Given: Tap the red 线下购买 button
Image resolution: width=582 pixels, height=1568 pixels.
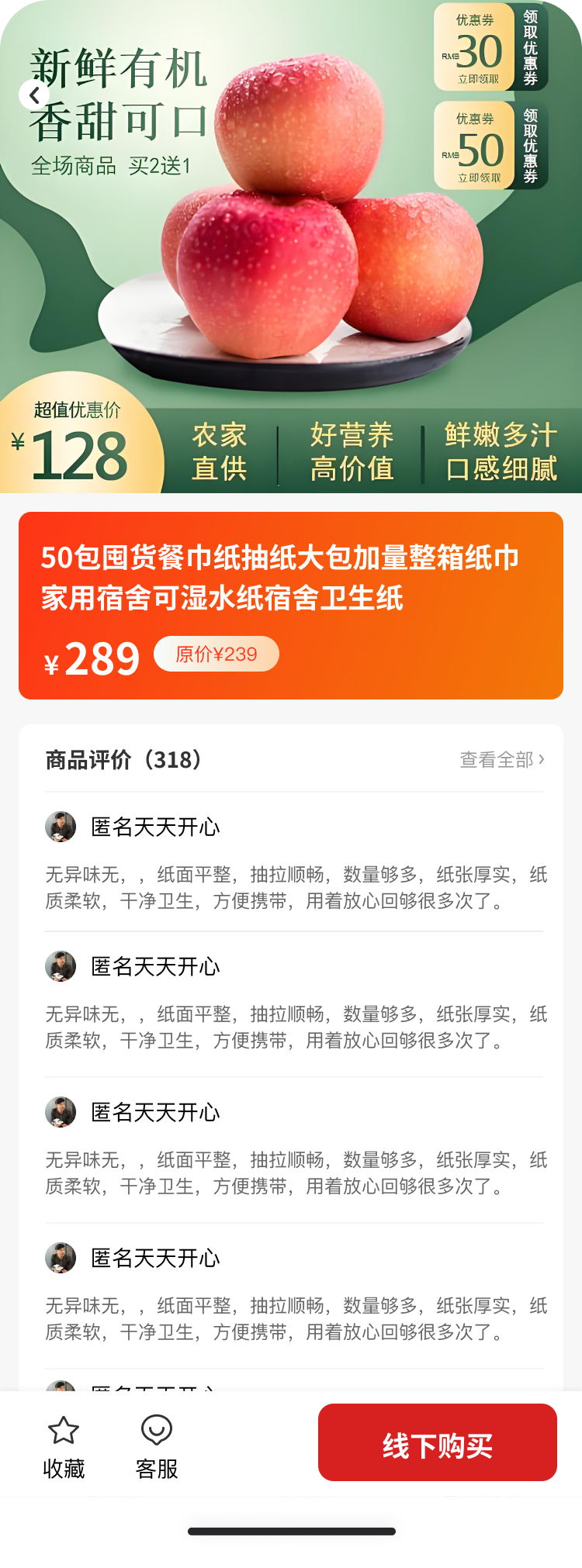Looking at the screenshot, I should coord(437,1442).
